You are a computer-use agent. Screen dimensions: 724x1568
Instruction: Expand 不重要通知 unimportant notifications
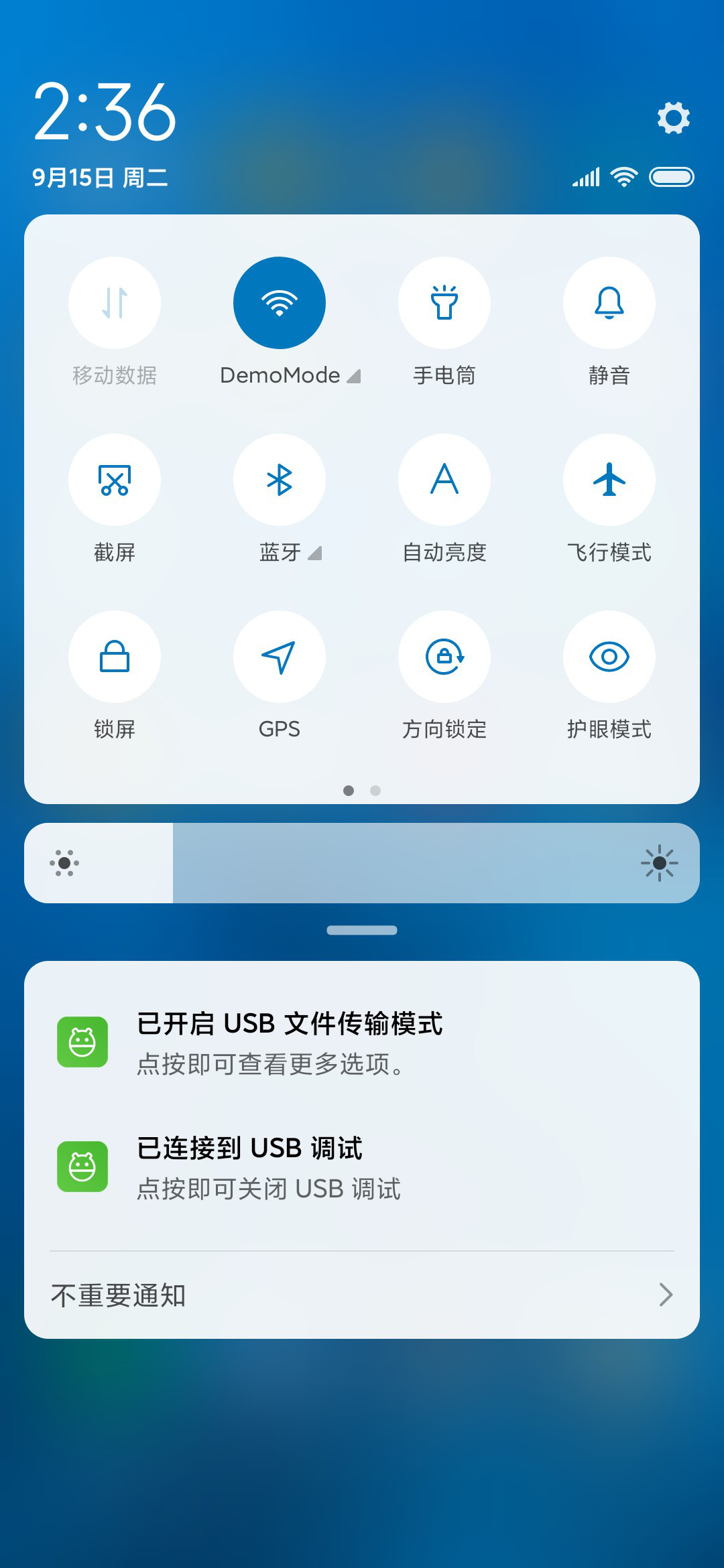[x=362, y=1295]
